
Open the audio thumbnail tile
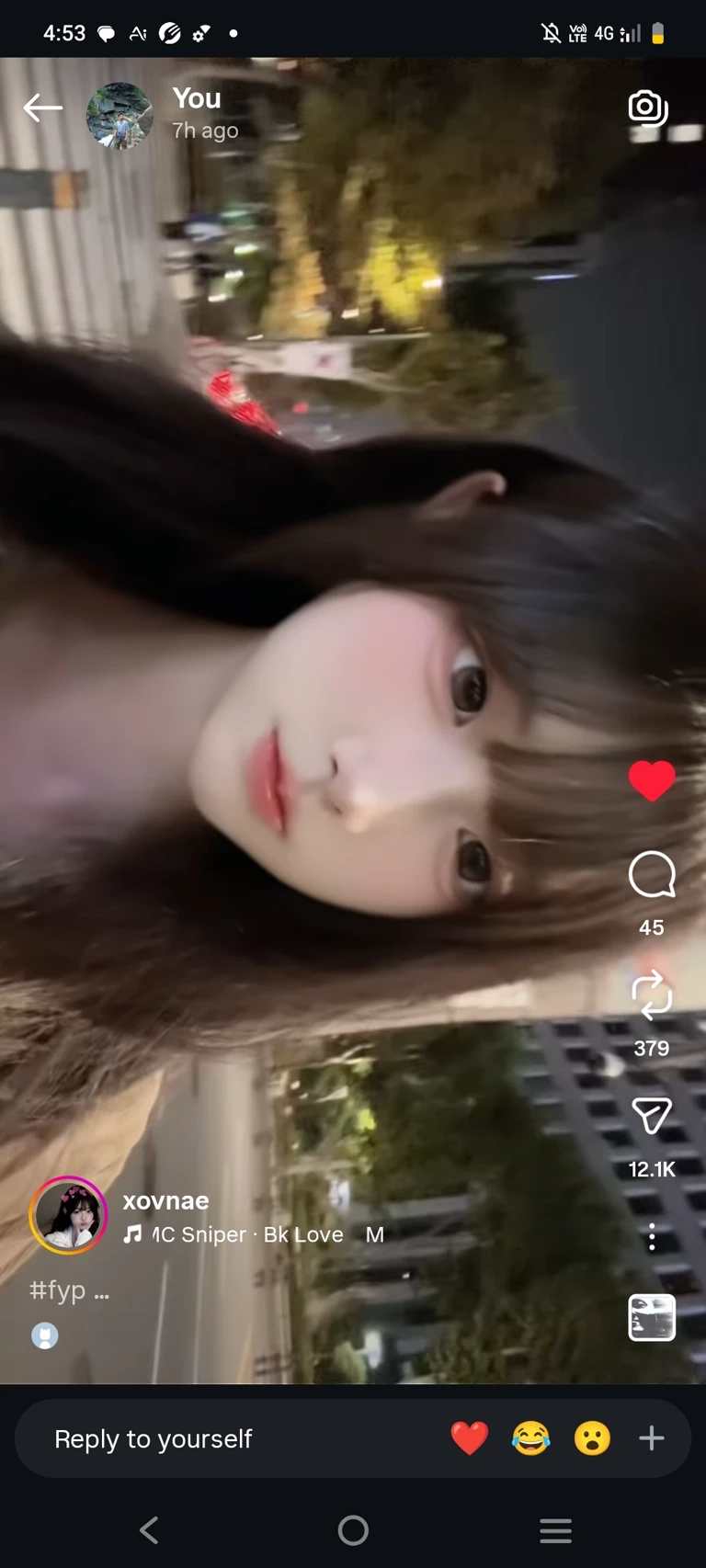tap(652, 1318)
